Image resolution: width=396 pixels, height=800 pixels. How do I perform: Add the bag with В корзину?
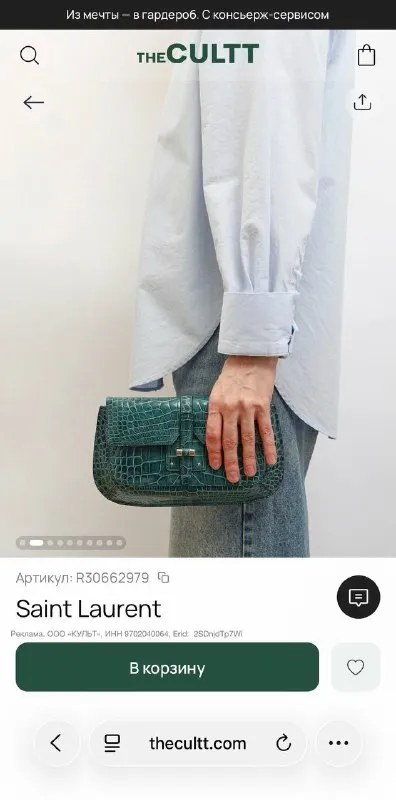[x=167, y=667]
